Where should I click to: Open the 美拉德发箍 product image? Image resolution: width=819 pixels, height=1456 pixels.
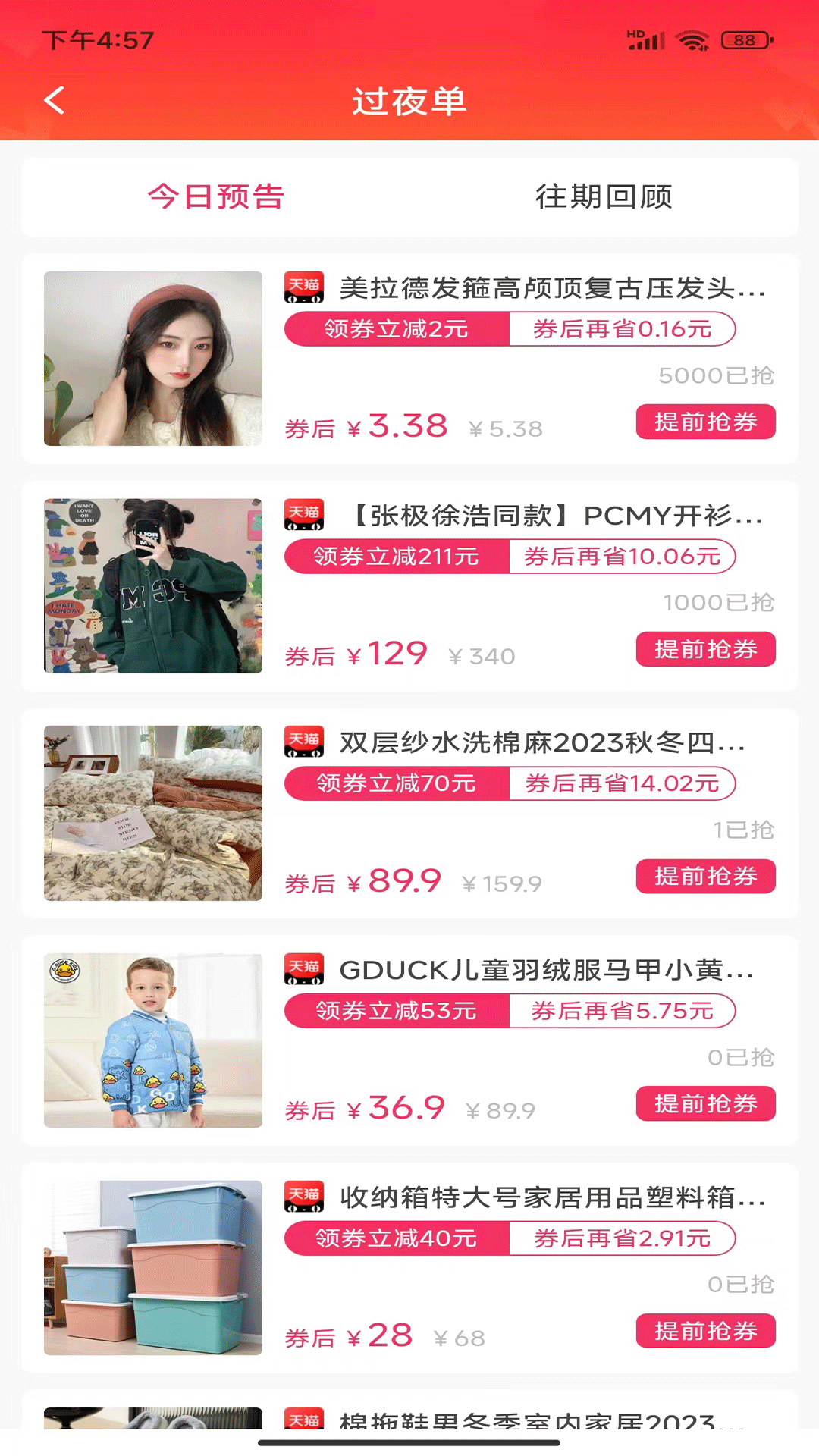click(153, 358)
